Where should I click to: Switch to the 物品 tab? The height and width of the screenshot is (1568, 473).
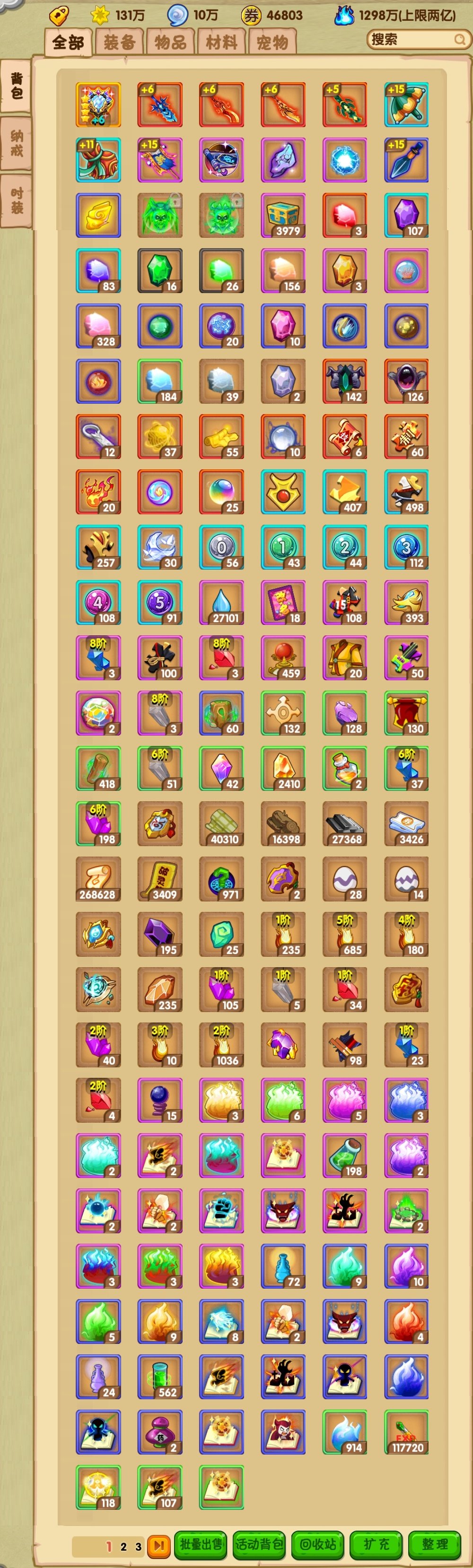(170, 43)
